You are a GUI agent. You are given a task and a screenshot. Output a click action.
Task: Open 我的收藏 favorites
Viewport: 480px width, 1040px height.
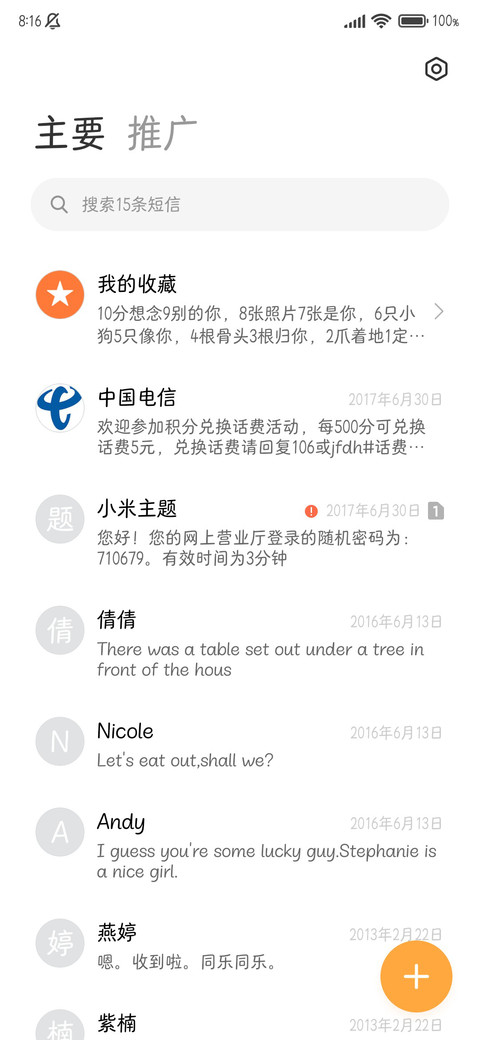240,309
